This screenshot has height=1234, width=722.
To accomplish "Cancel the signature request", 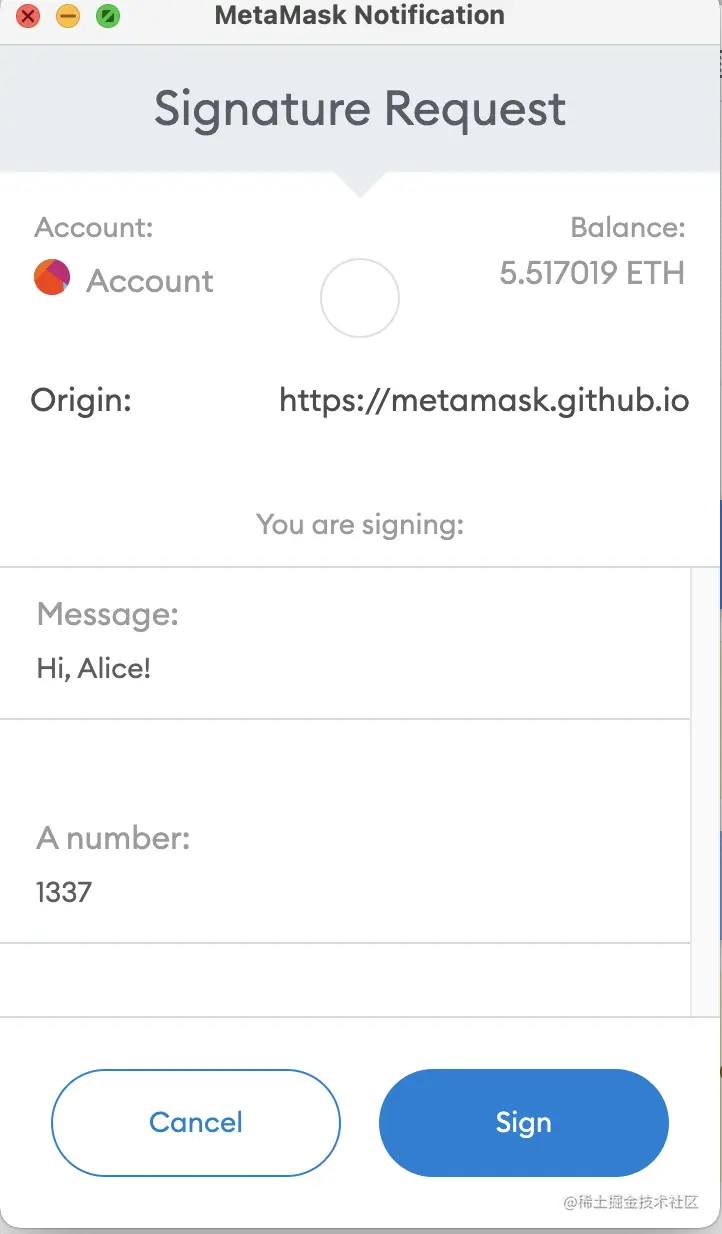I will pos(196,1122).
